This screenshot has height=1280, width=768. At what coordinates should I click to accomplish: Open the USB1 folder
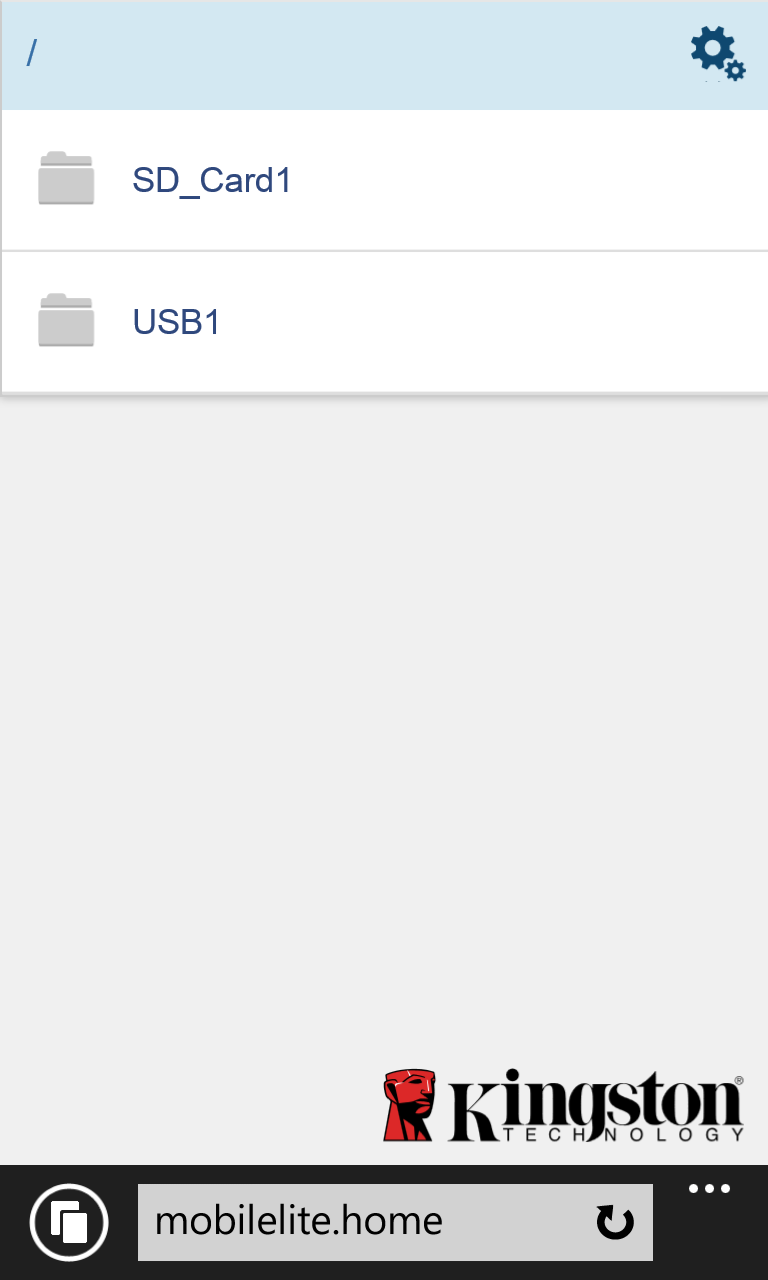tap(384, 322)
